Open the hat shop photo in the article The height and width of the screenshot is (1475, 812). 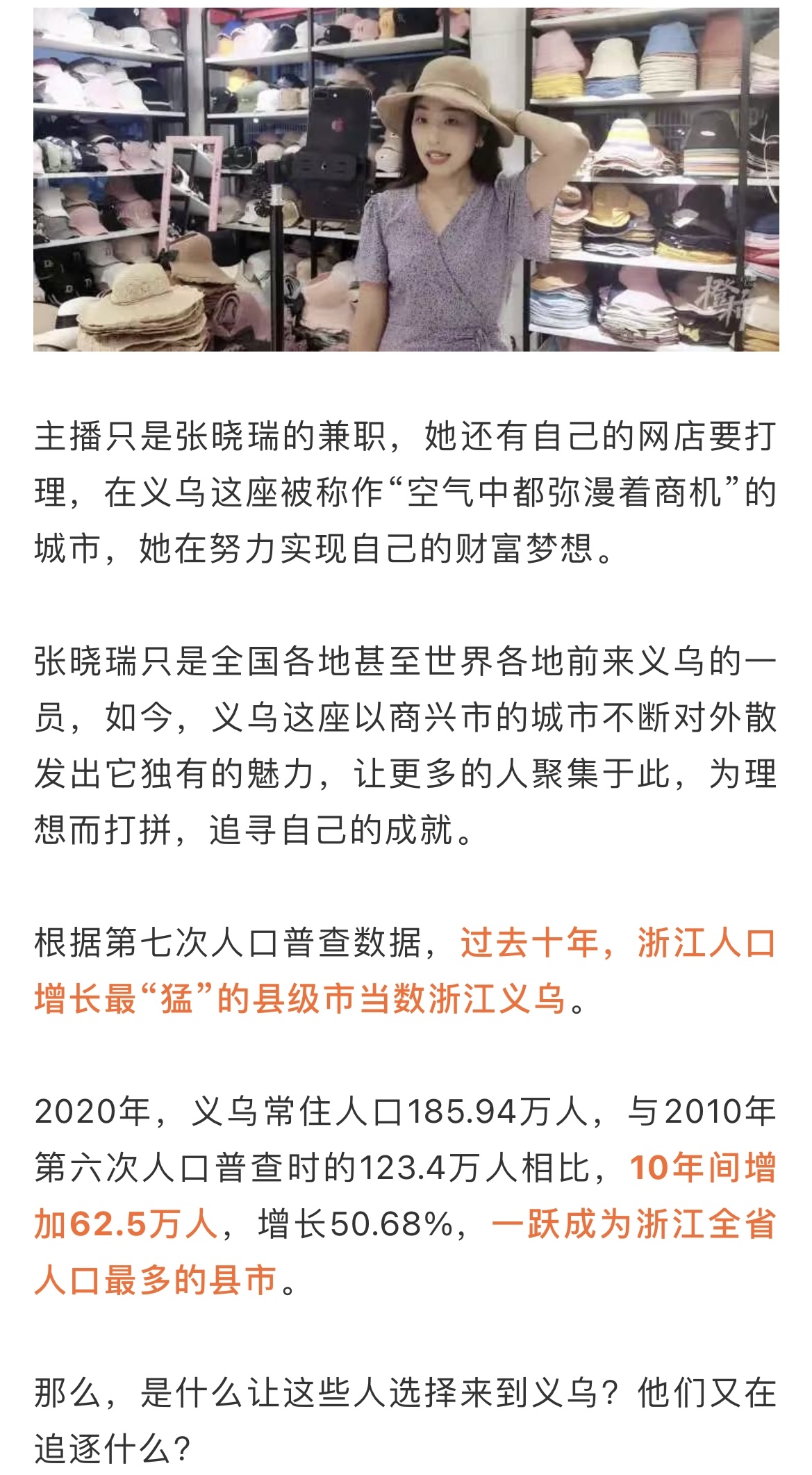406,179
